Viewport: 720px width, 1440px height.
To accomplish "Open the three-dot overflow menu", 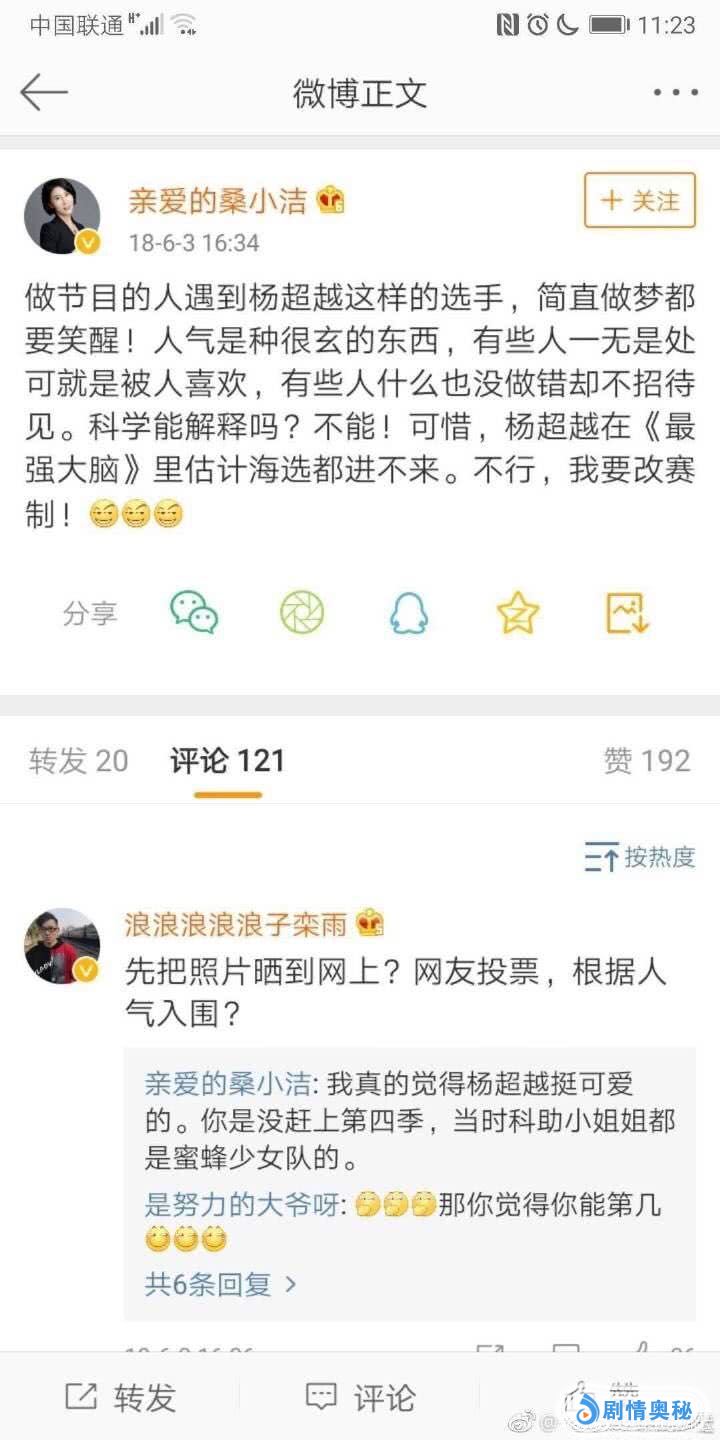I will [675, 93].
